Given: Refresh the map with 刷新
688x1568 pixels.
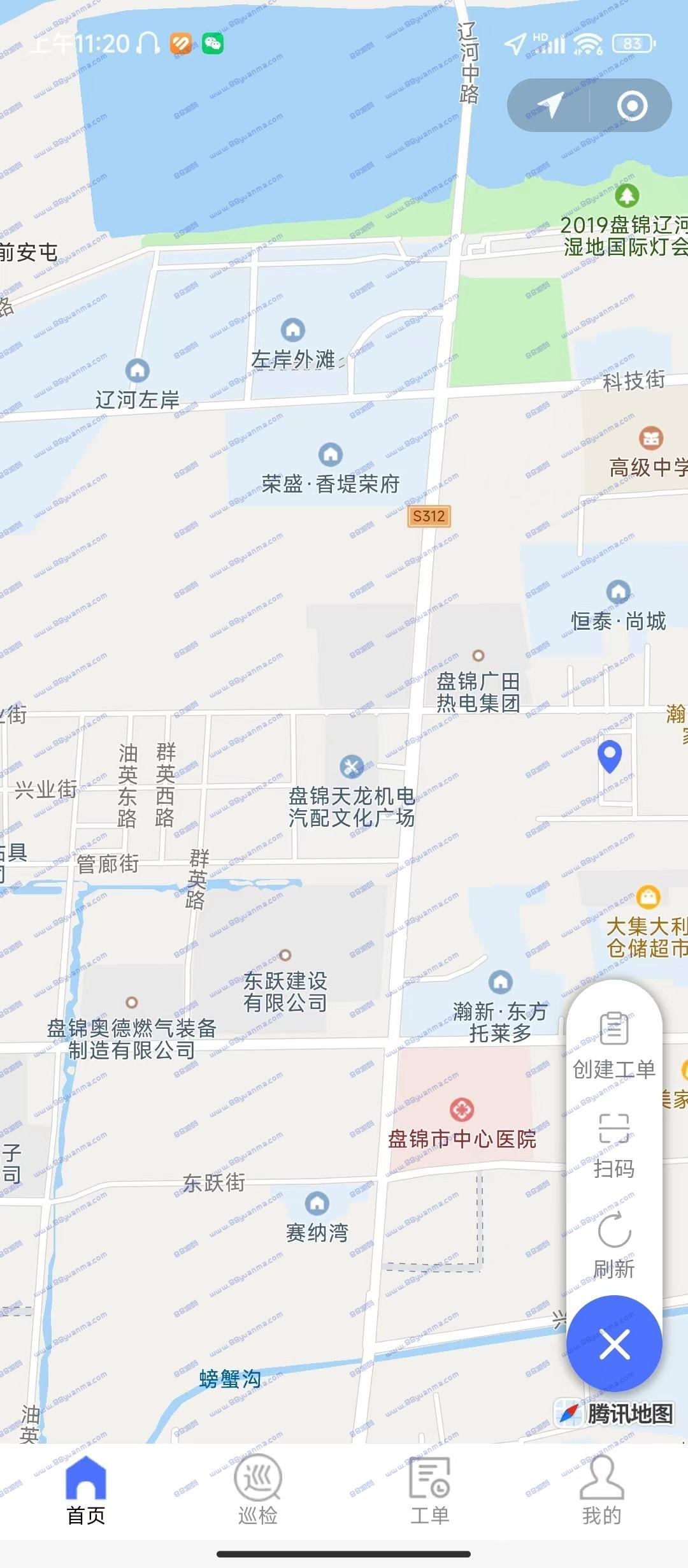Looking at the screenshot, I should click(614, 1246).
